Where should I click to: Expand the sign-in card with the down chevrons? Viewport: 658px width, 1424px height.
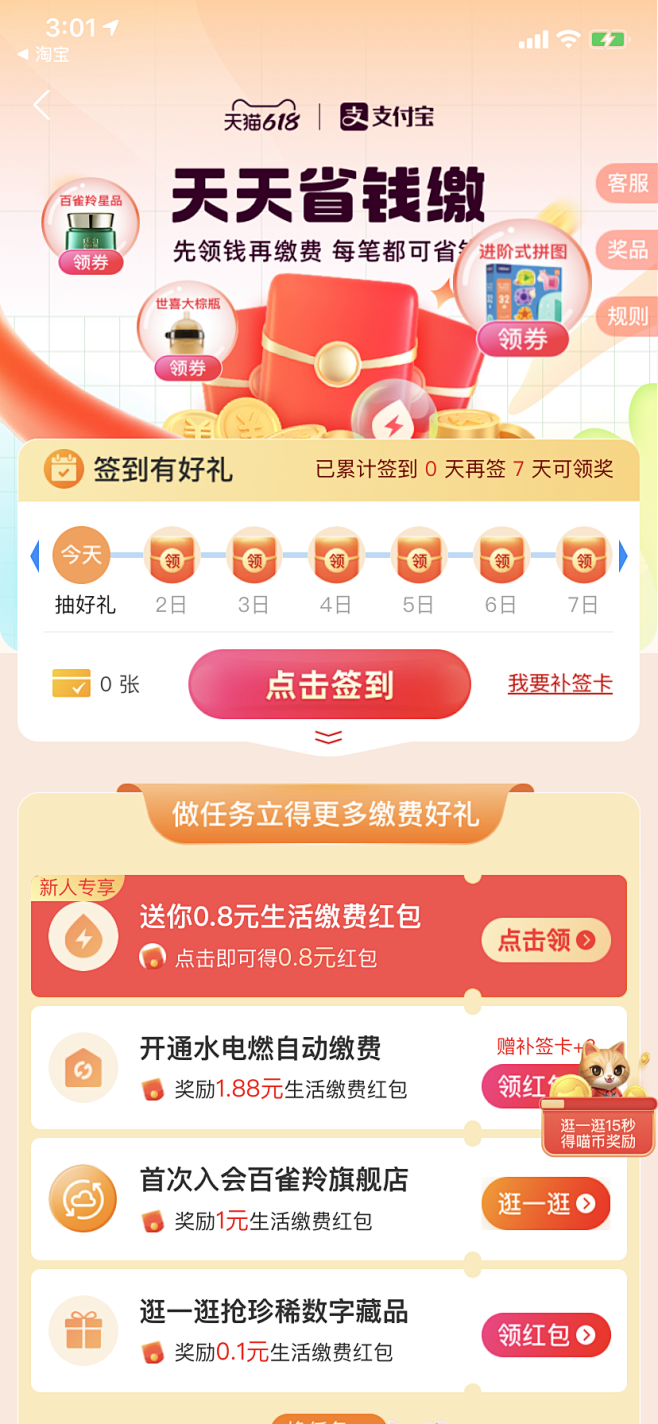(x=328, y=738)
